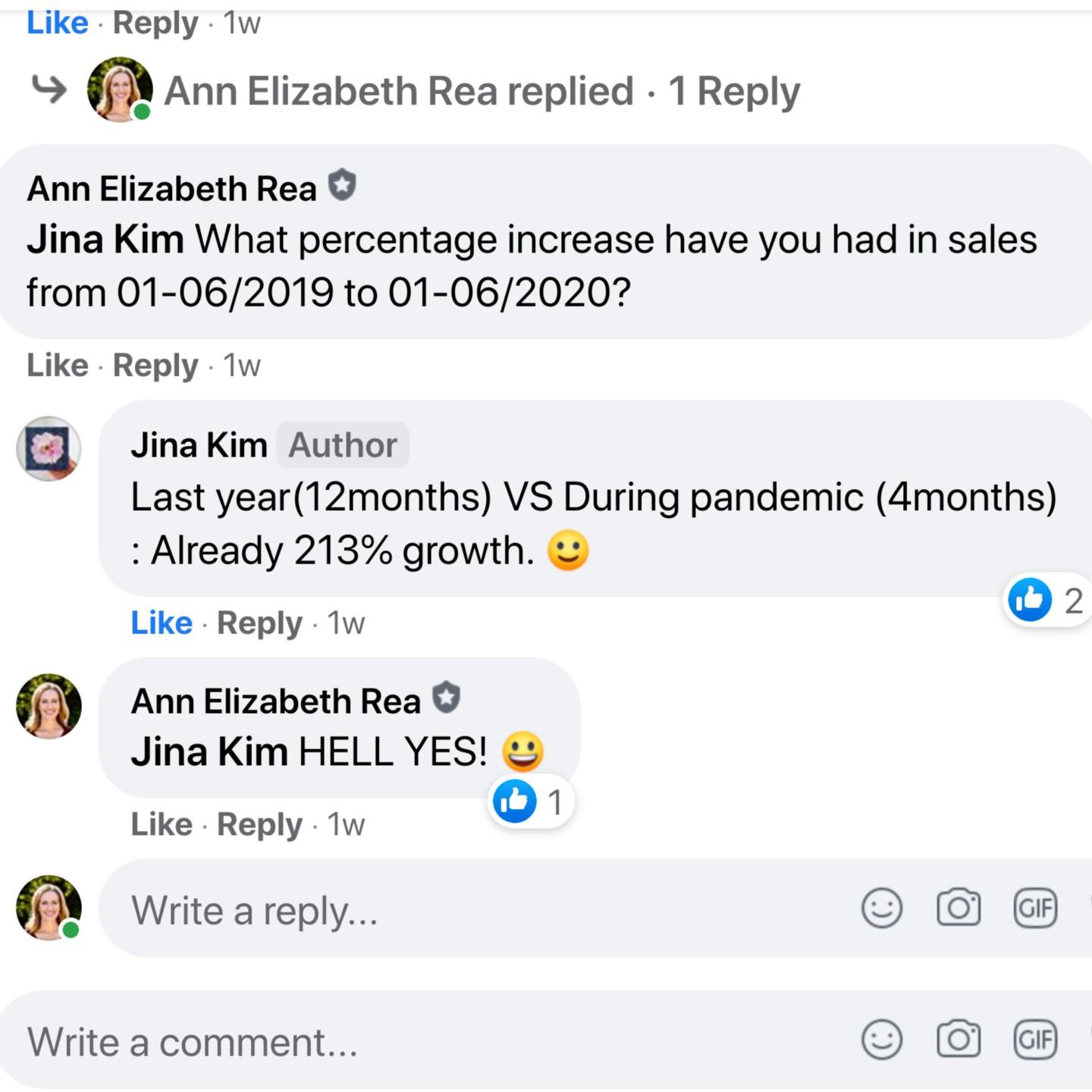The height and width of the screenshot is (1092, 1092).
Task: Add a GIF to the reply
Action: point(1035,908)
